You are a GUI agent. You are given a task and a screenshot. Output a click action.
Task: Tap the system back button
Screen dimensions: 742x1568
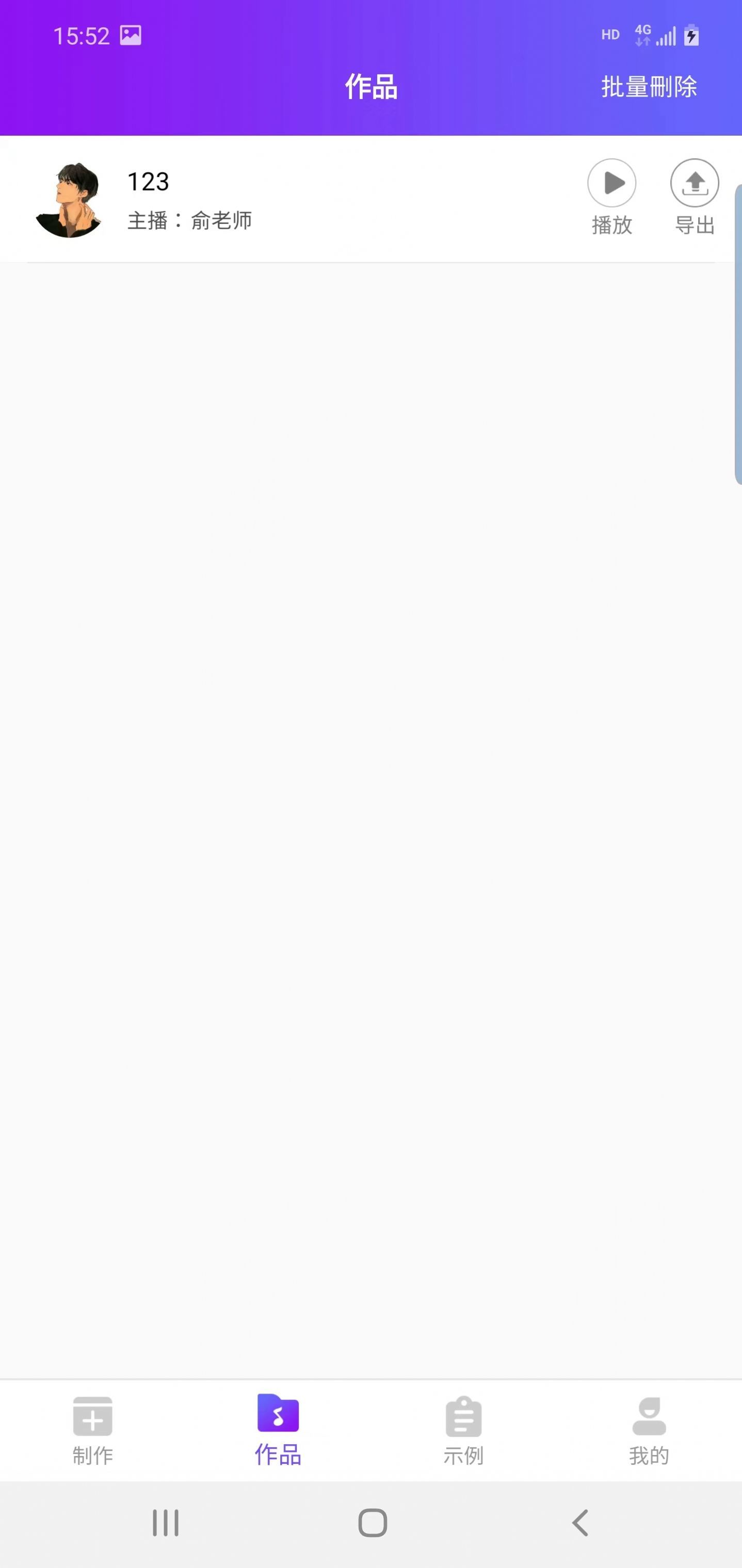point(580,1523)
